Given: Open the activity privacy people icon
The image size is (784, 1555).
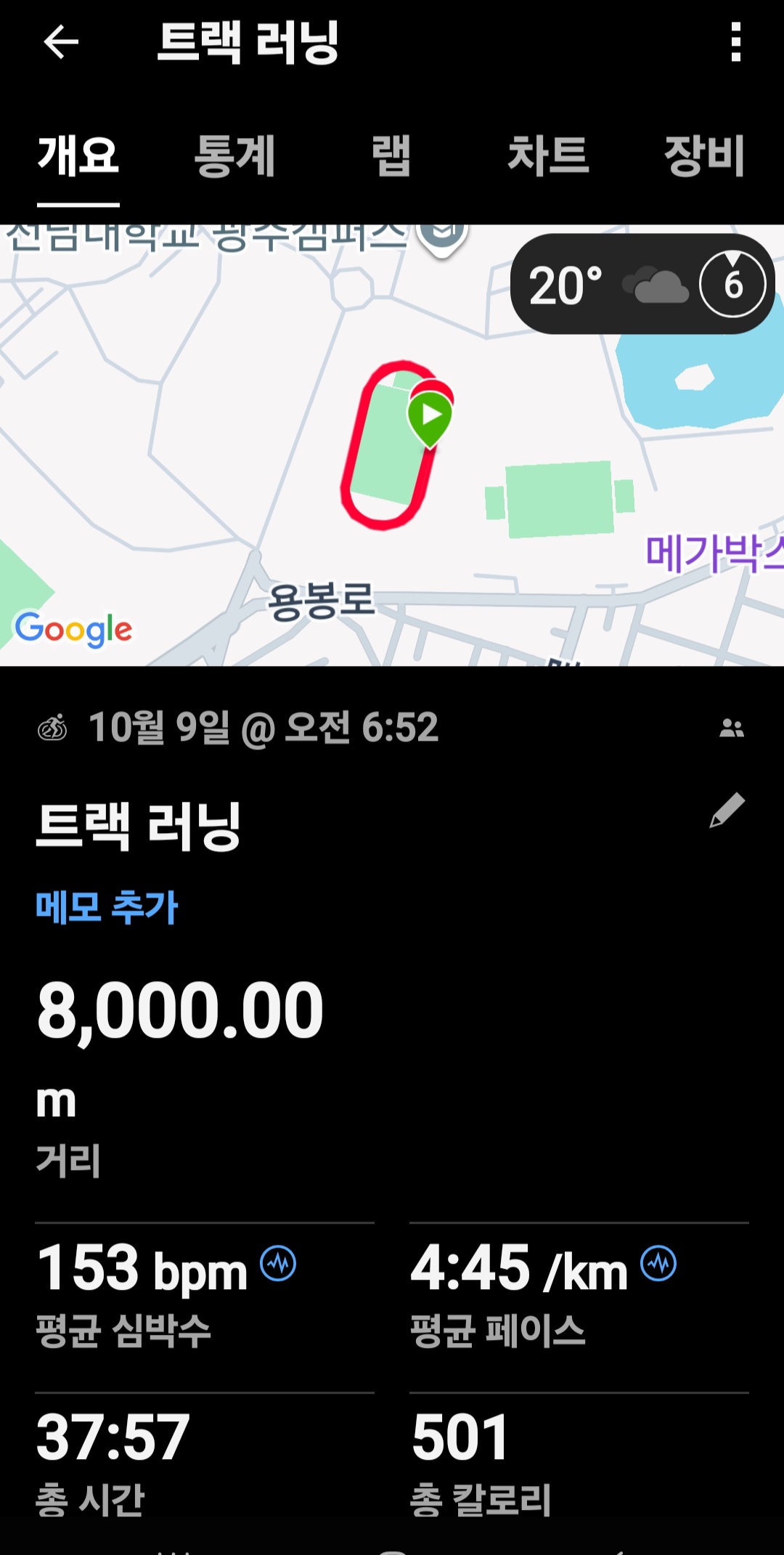Looking at the screenshot, I should pos(732,728).
